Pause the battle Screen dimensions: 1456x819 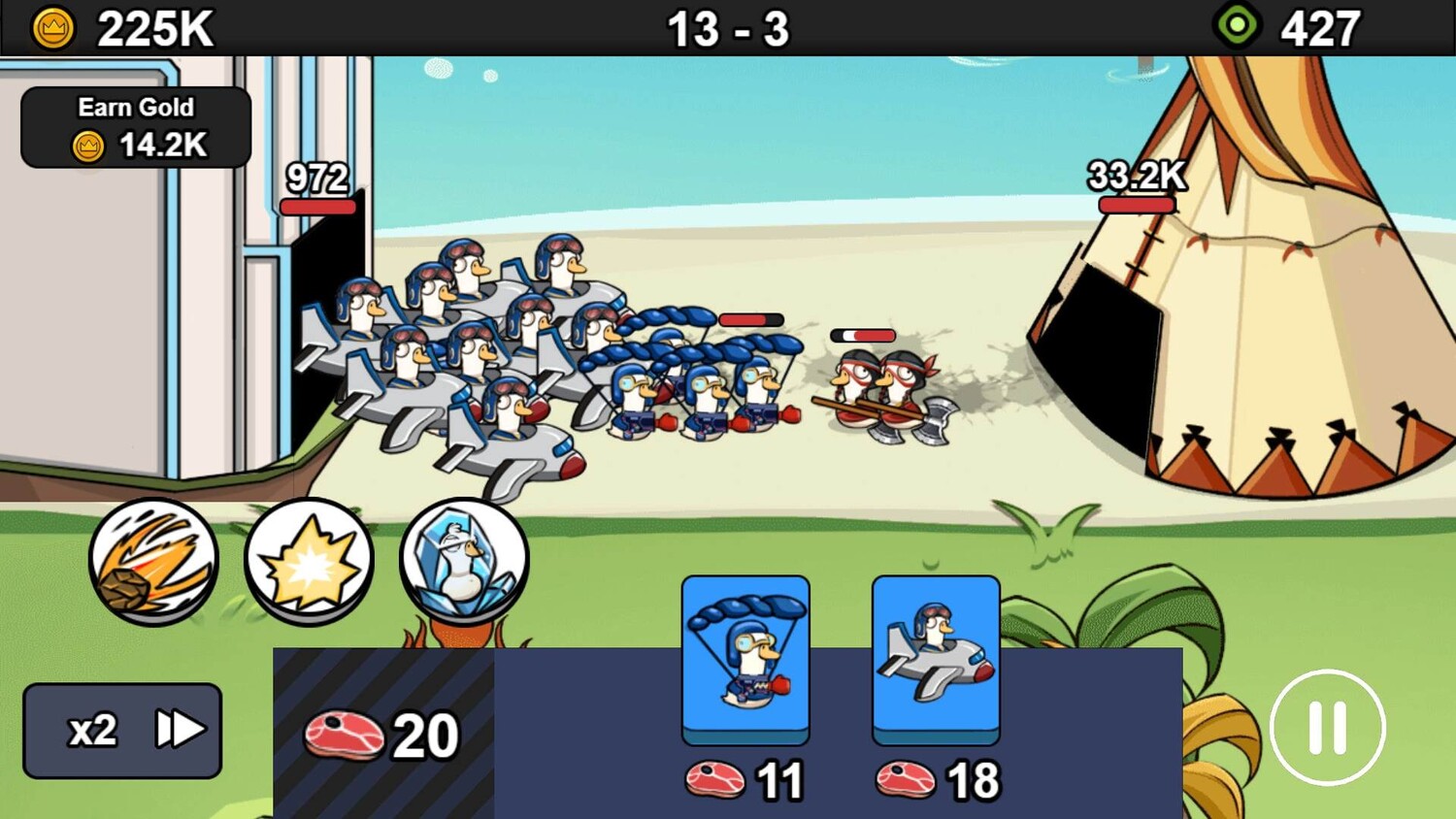tap(1327, 727)
